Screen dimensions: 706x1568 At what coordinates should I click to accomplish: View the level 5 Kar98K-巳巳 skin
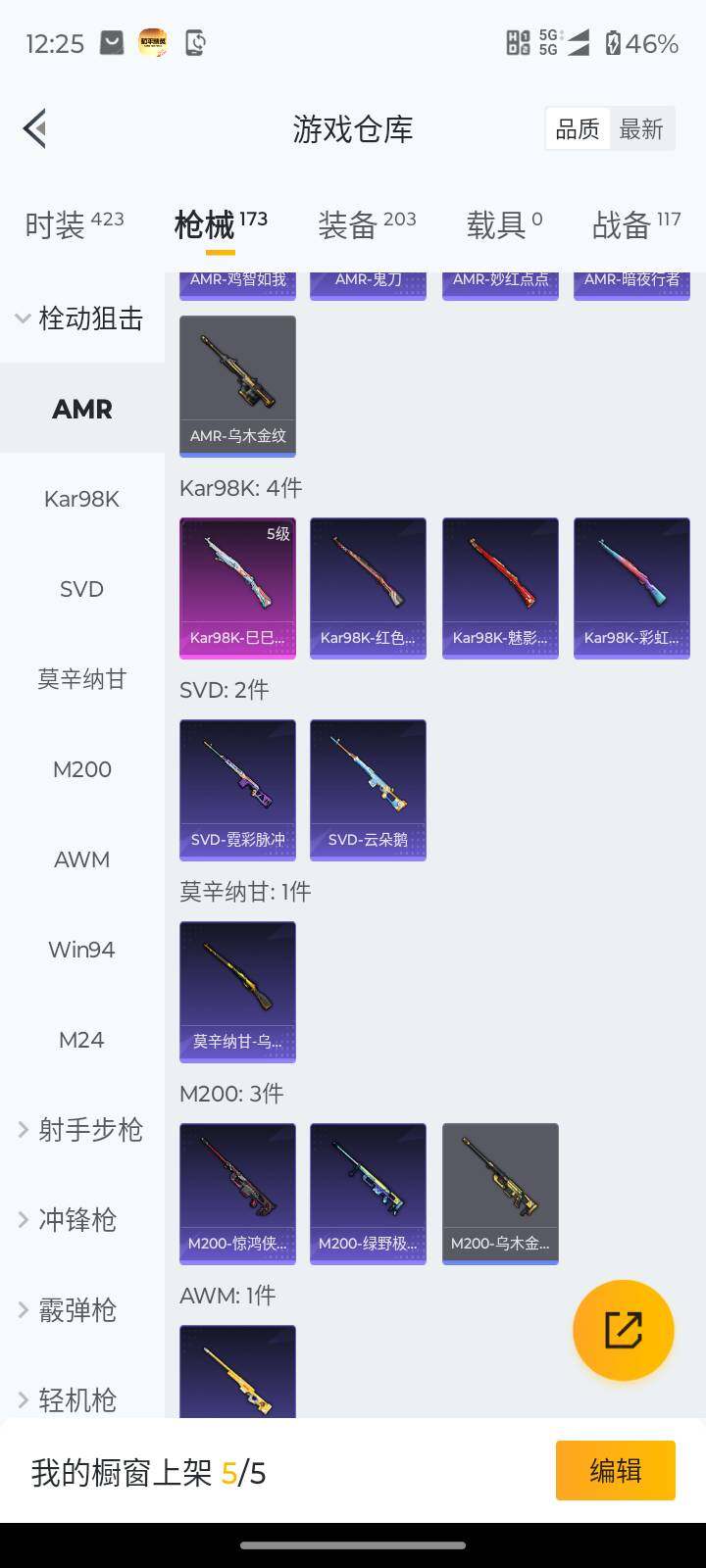(x=237, y=588)
